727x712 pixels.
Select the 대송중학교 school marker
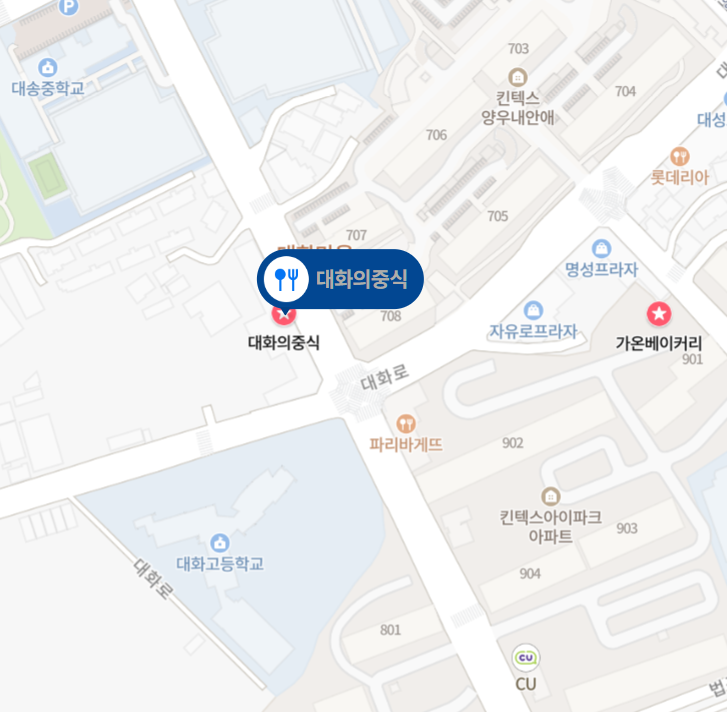(47, 67)
